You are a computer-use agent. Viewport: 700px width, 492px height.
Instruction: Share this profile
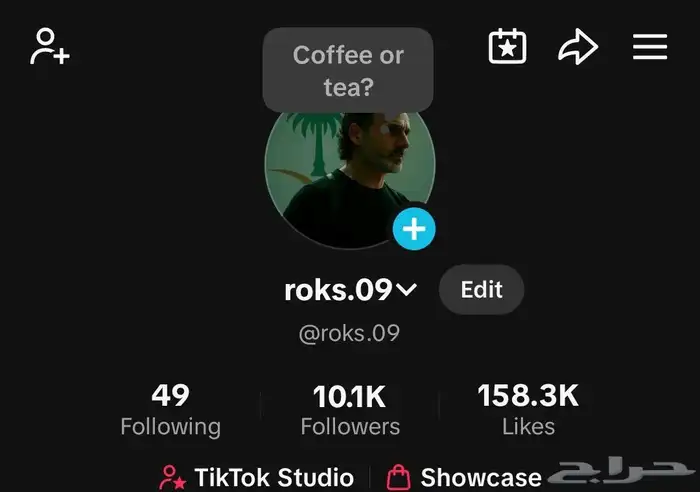tap(578, 47)
